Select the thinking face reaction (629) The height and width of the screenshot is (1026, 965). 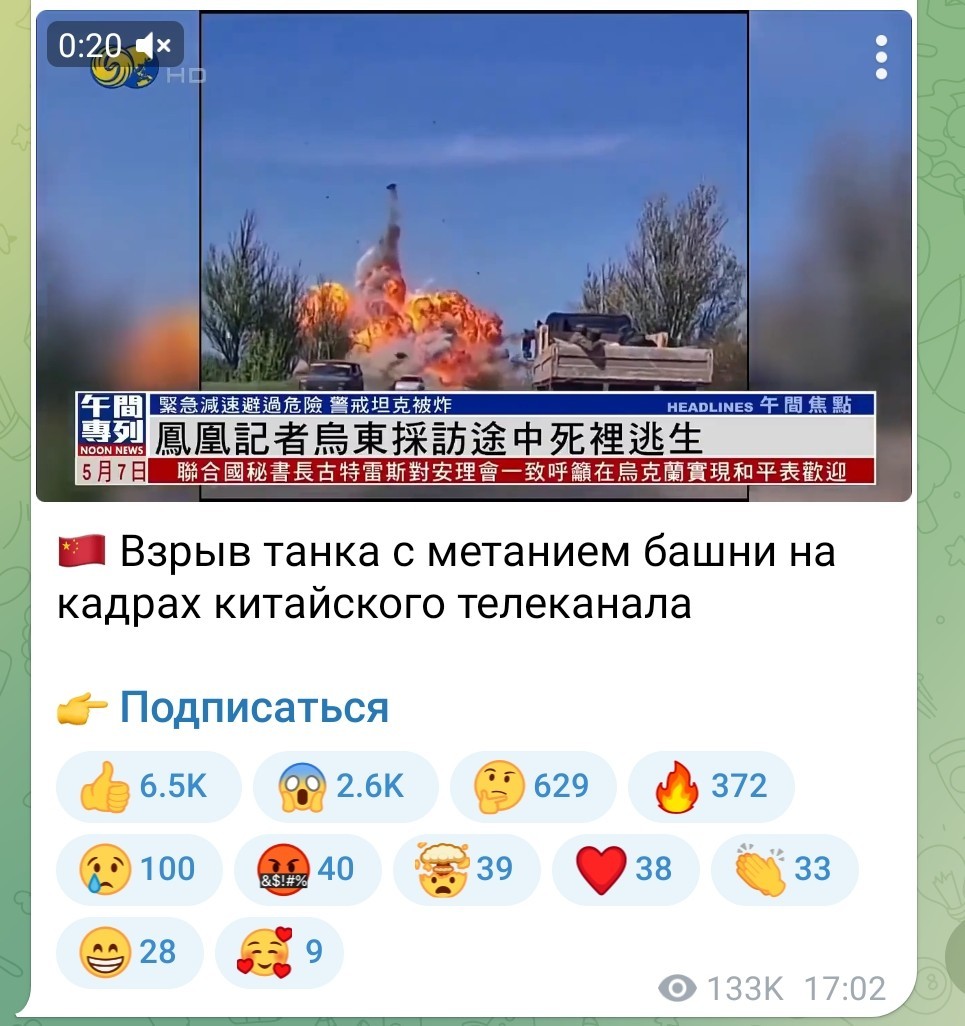pos(532,787)
